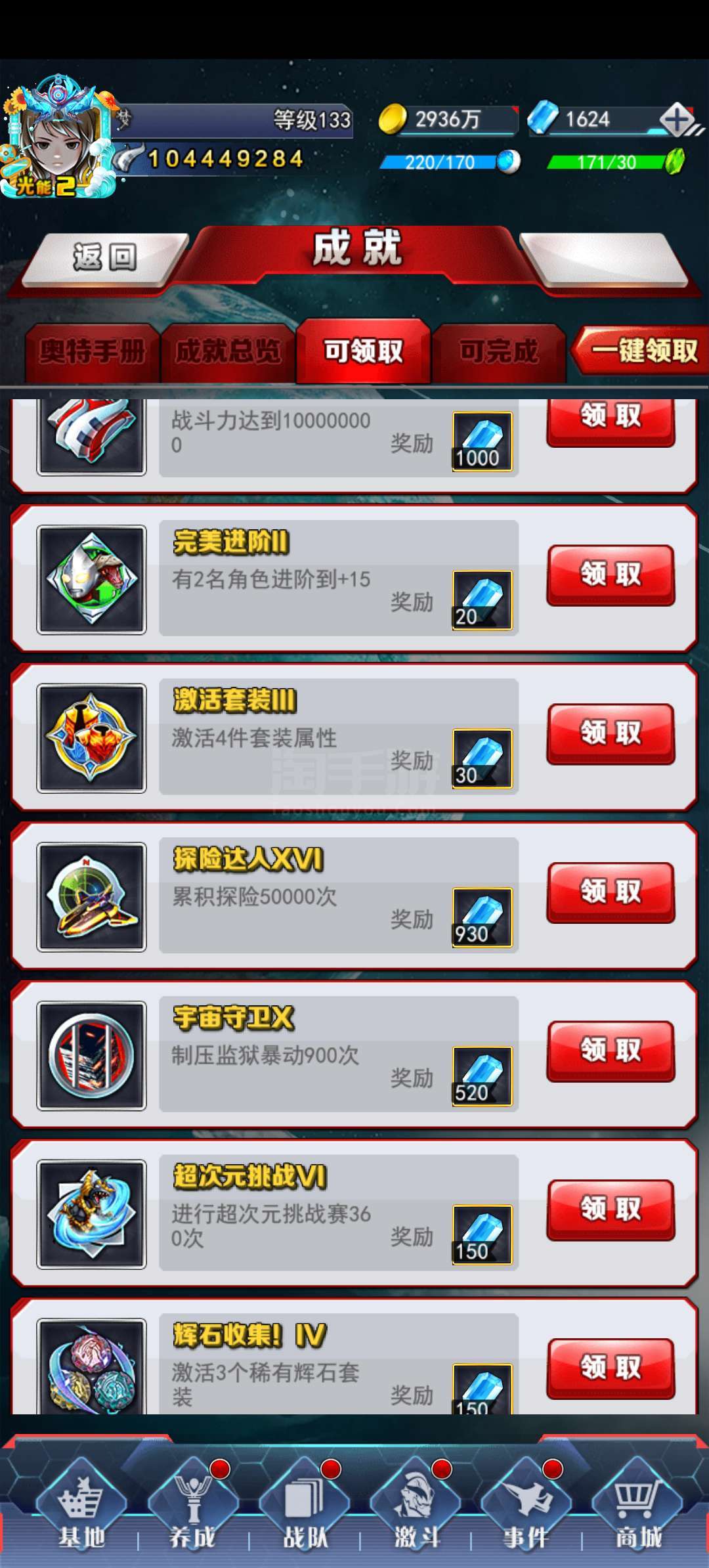Claim the 完美进阶II reward
This screenshot has height=1568, width=709.
(611, 575)
